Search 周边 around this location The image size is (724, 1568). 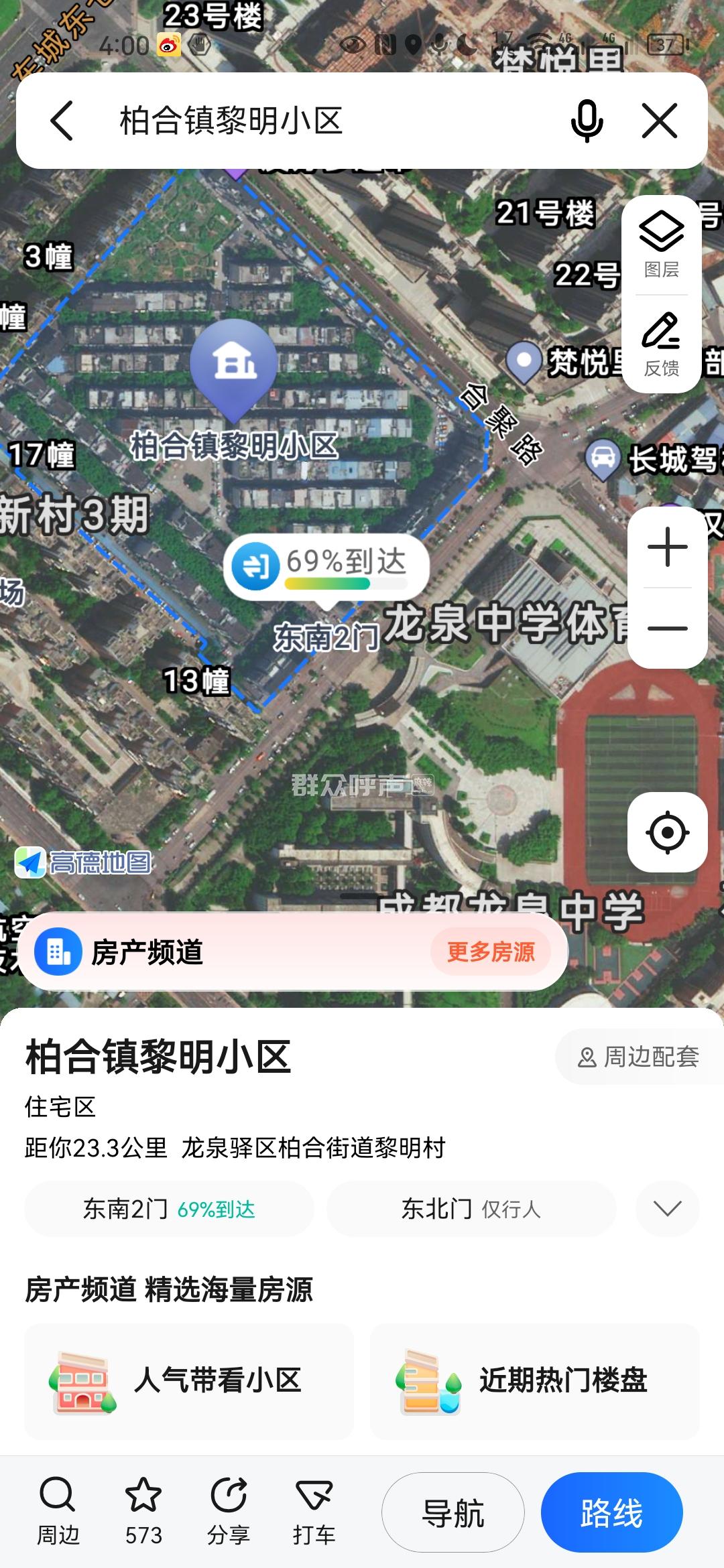click(x=58, y=1513)
